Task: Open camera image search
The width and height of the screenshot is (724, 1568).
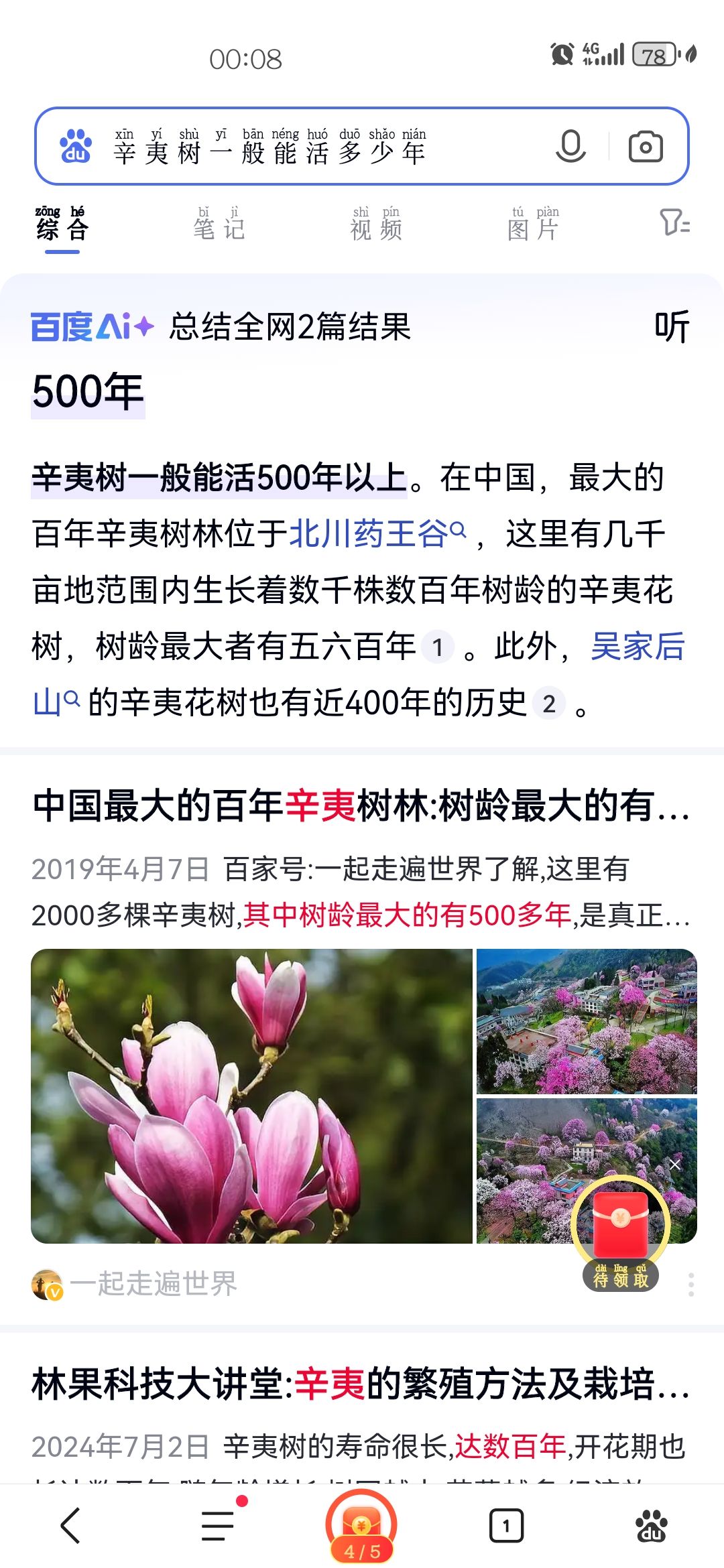Action: 646,146
